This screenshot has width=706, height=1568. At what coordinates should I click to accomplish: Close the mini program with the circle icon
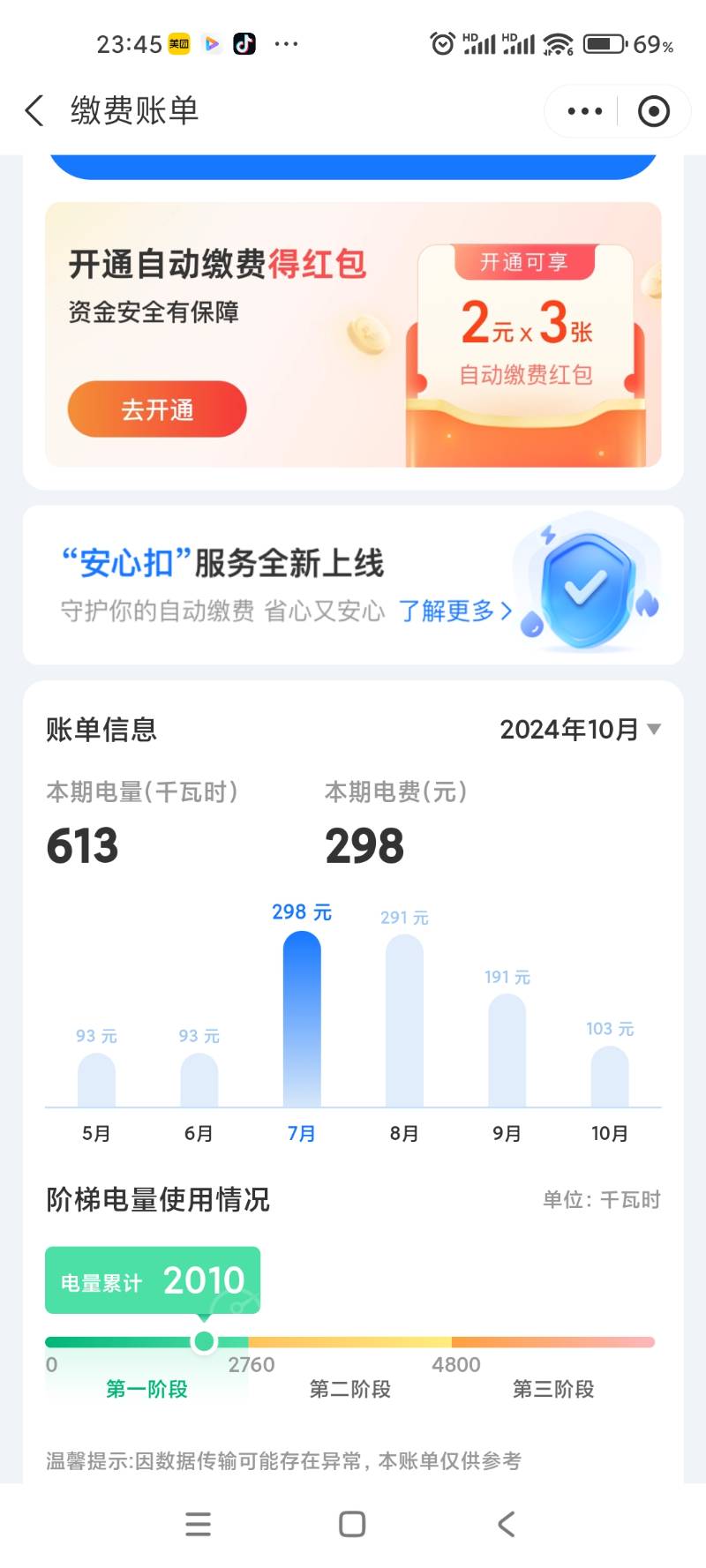pyautogui.click(x=653, y=111)
